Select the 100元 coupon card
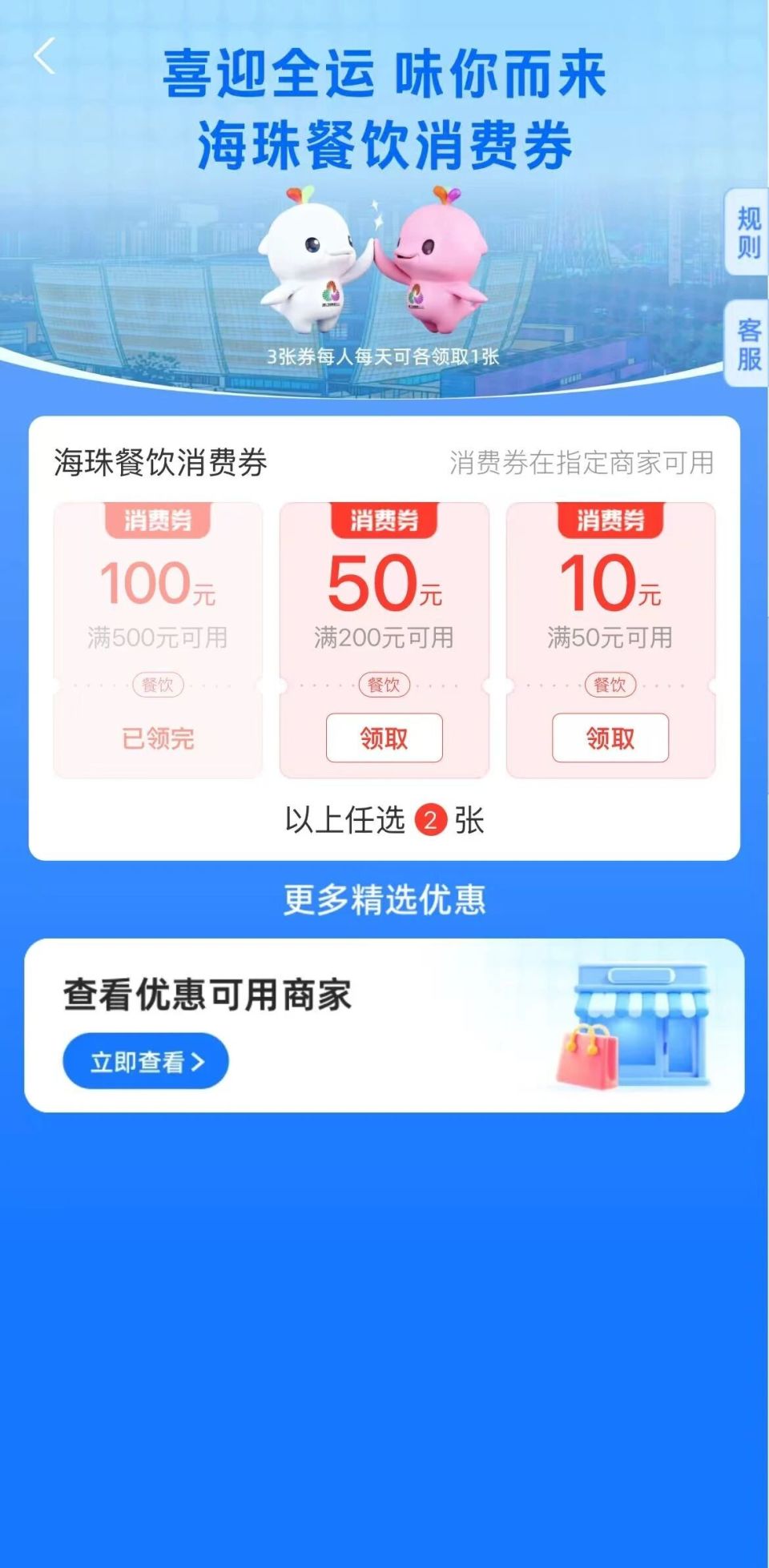Viewport: 769px width, 1568px height. [157, 637]
